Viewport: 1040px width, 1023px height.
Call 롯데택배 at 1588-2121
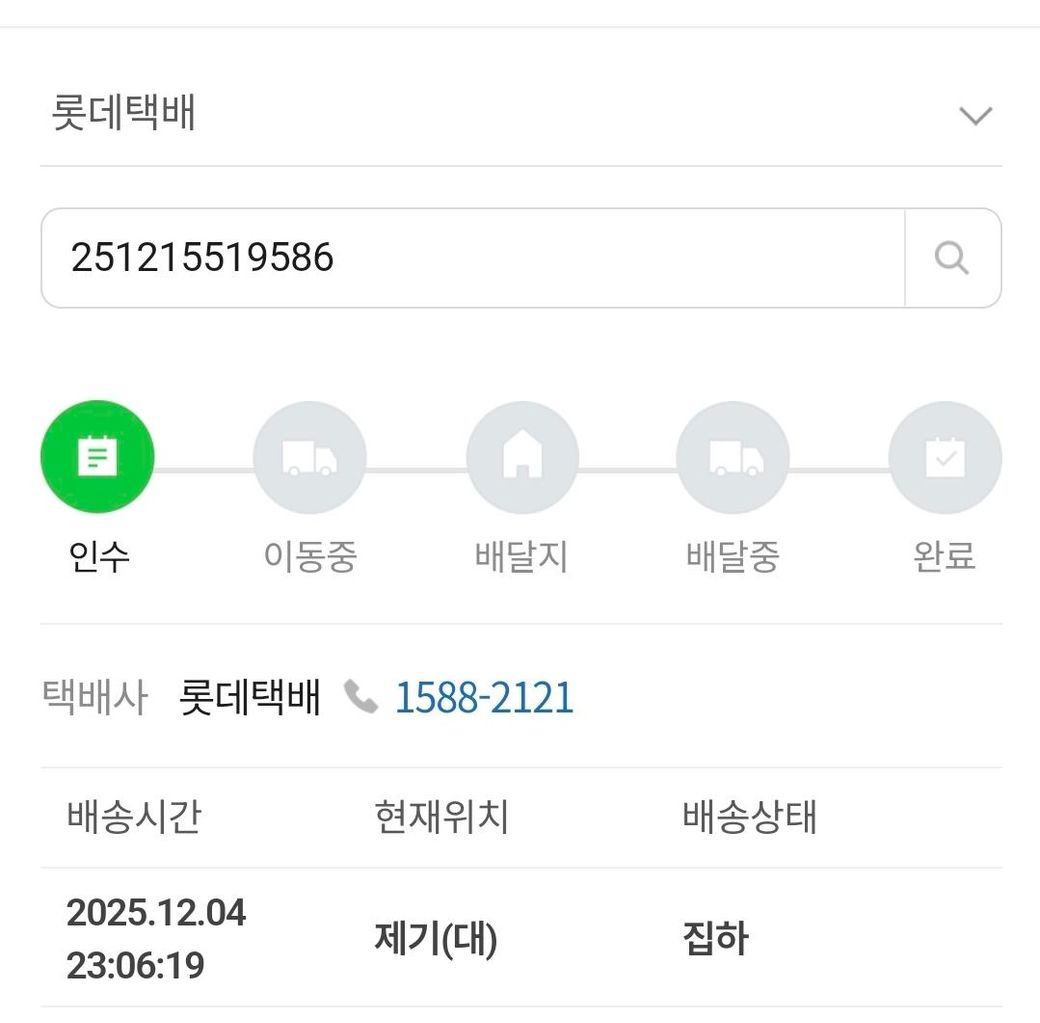484,698
